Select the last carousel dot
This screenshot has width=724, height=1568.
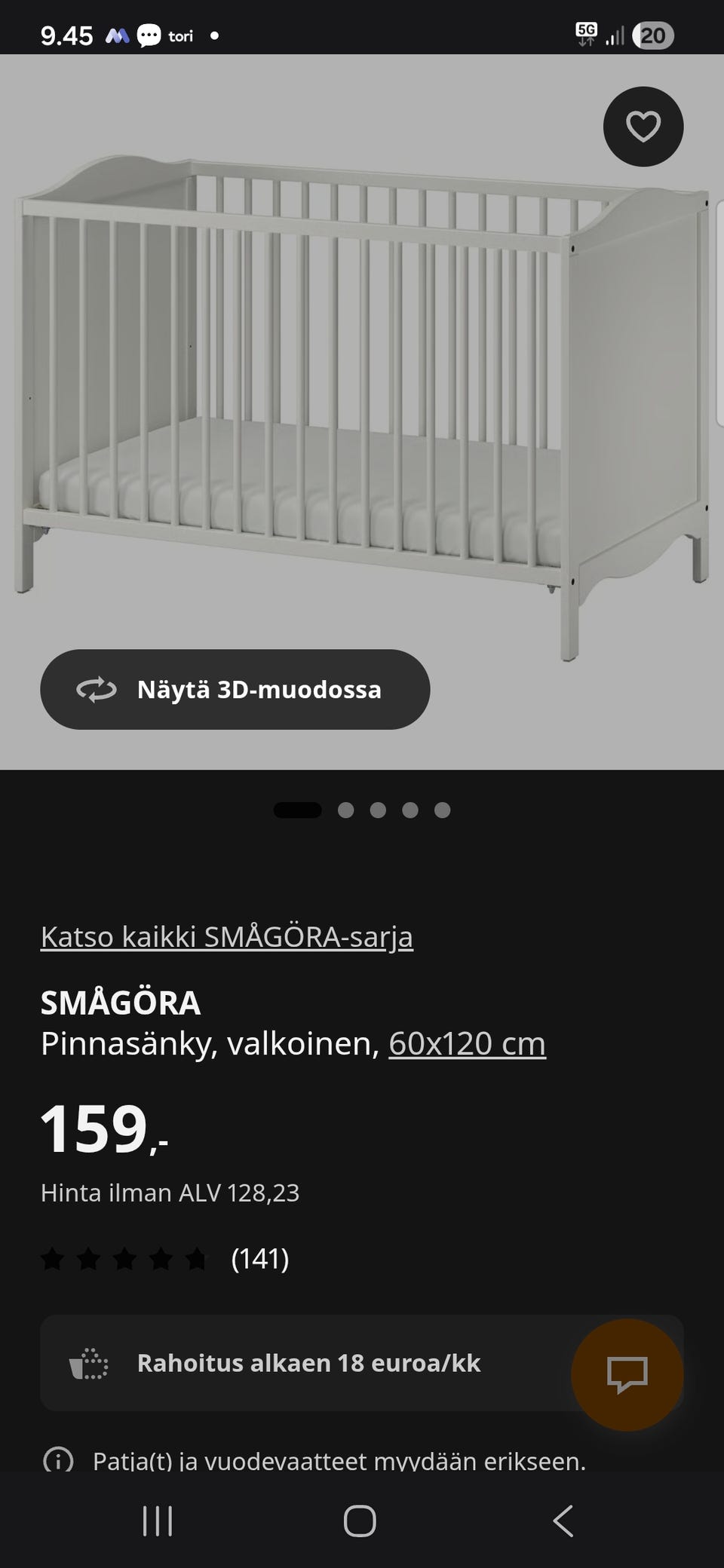[443, 810]
